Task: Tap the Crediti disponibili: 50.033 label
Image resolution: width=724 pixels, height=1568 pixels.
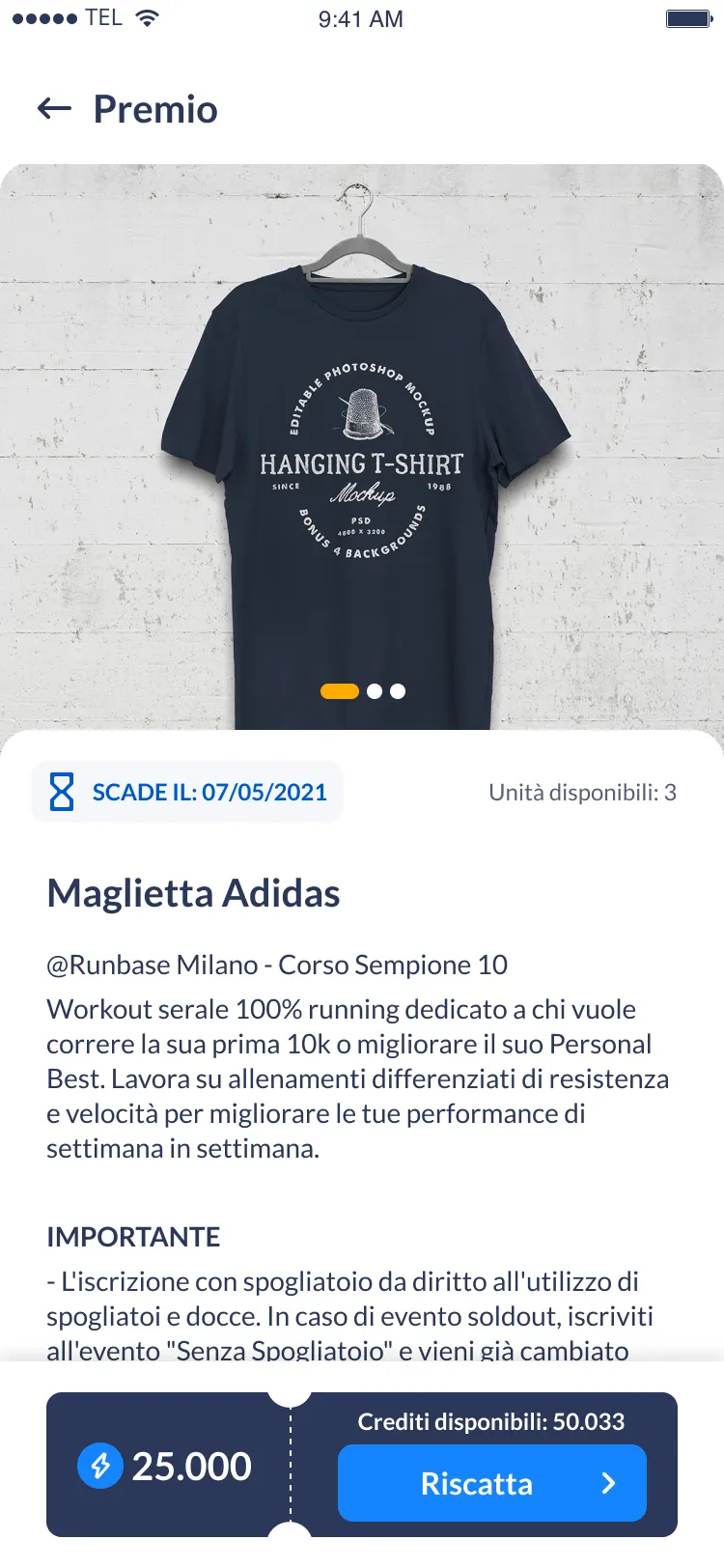Action: [490, 1421]
